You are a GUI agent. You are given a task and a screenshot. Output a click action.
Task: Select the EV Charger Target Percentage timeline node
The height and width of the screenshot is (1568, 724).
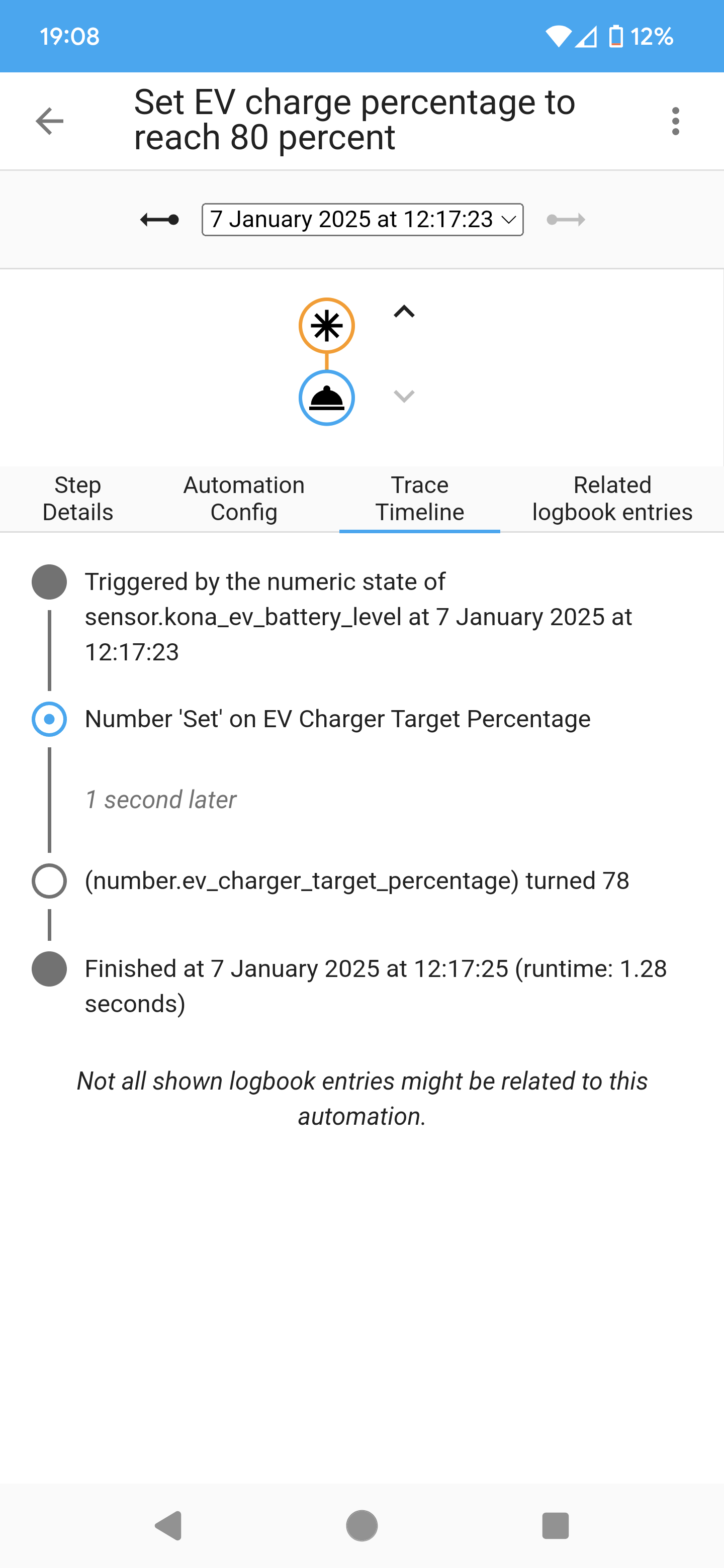(x=49, y=719)
